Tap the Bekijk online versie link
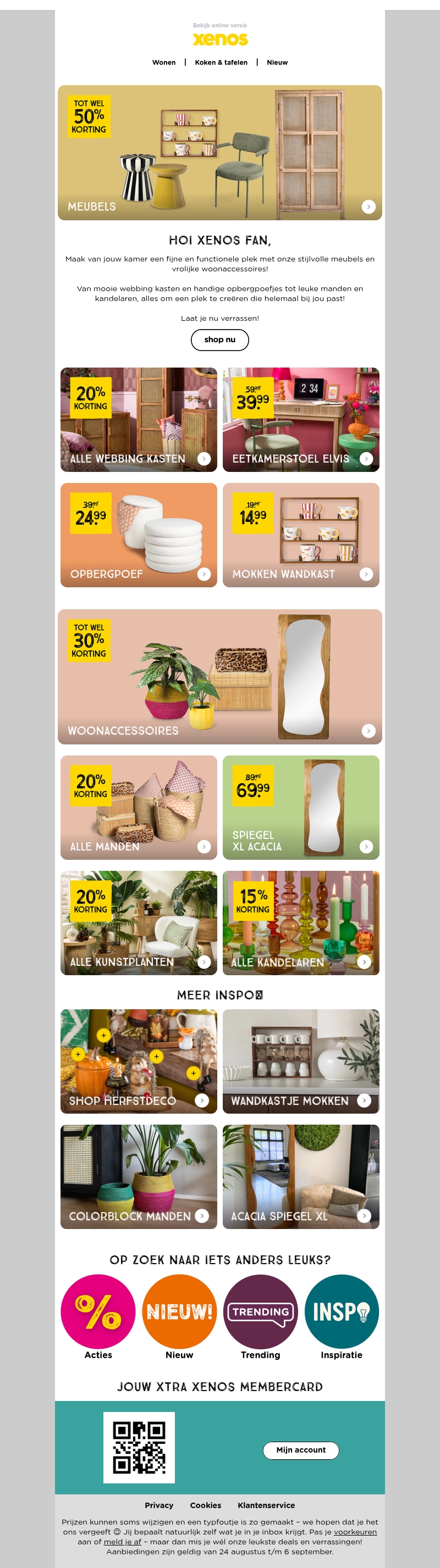Image resolution: width=440 pixels, height=1568 pixels. (x=219, y=26)
